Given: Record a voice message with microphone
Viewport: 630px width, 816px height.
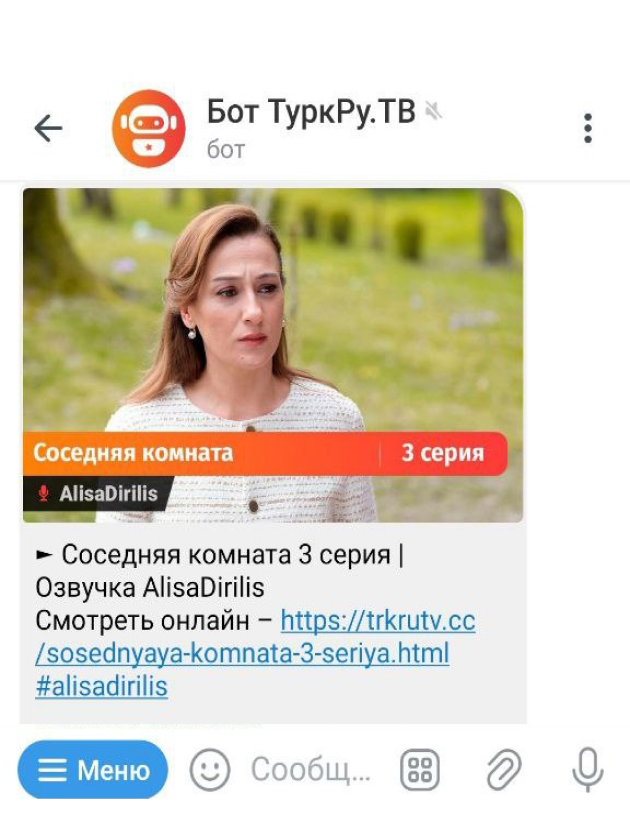Looking at the screenshot, I should pos(587,770).
